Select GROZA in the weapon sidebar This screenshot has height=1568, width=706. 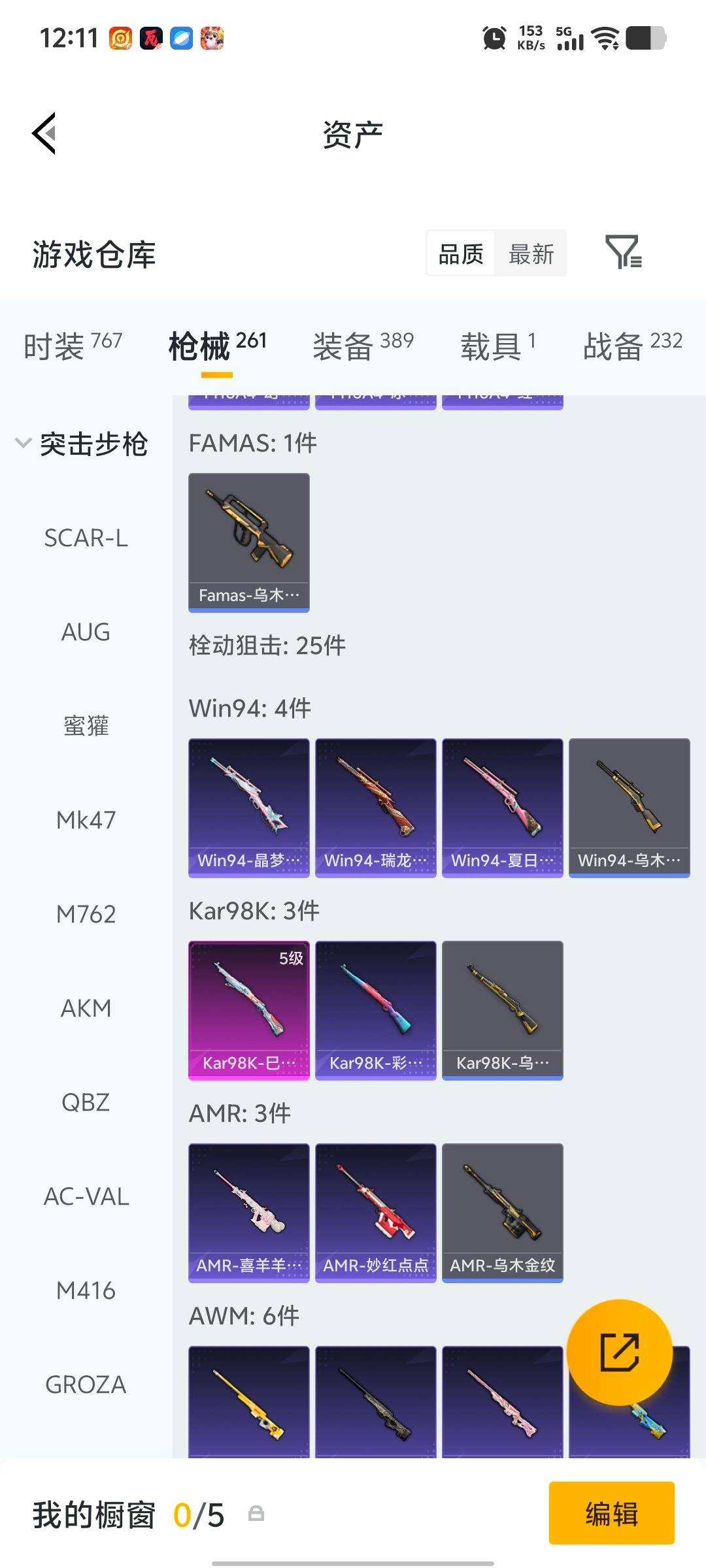pyautogui.click(x=85, y=1384)
